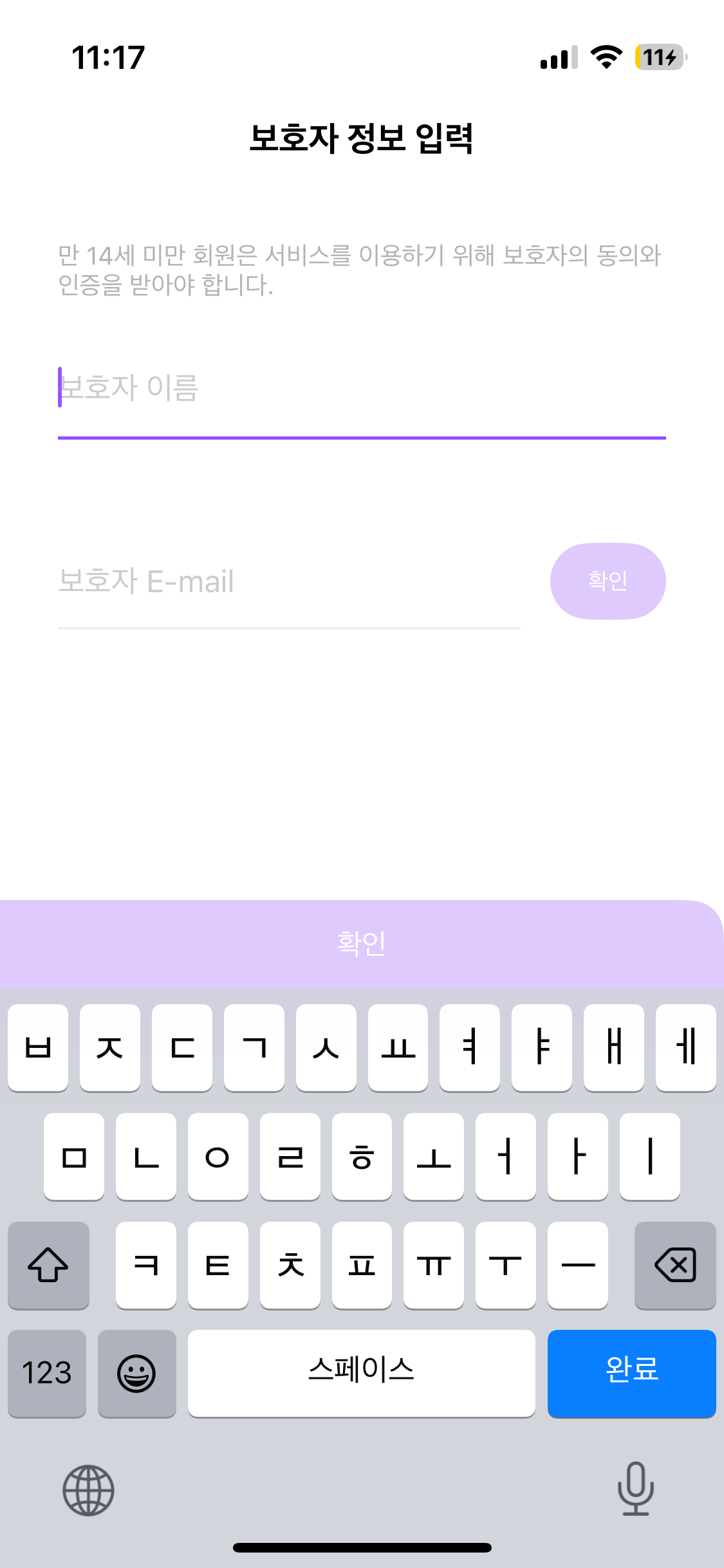Screen dimensions: 724x1568
Task: Tap the microphone icon for voice input
Action: coord(635,1491)
